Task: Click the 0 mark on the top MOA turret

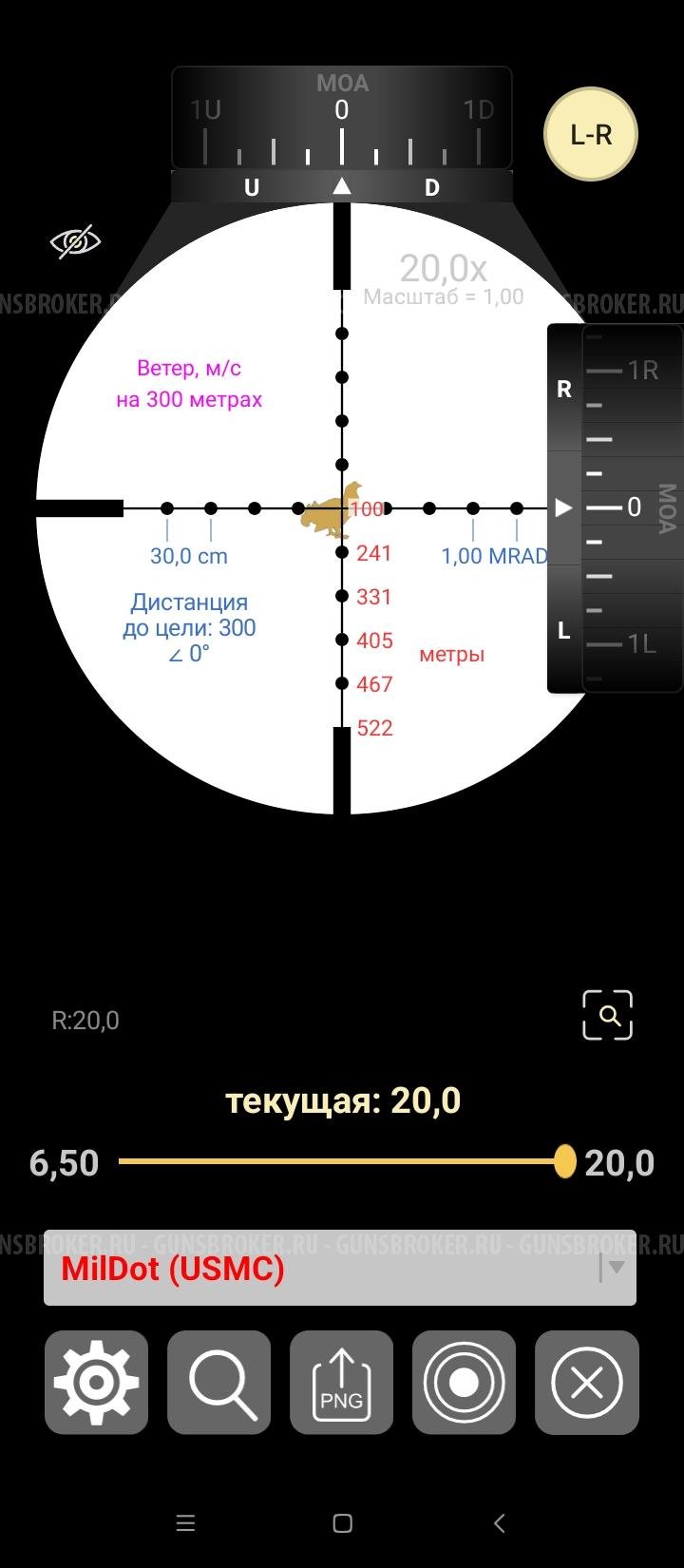Action: (x=342, y=109)
